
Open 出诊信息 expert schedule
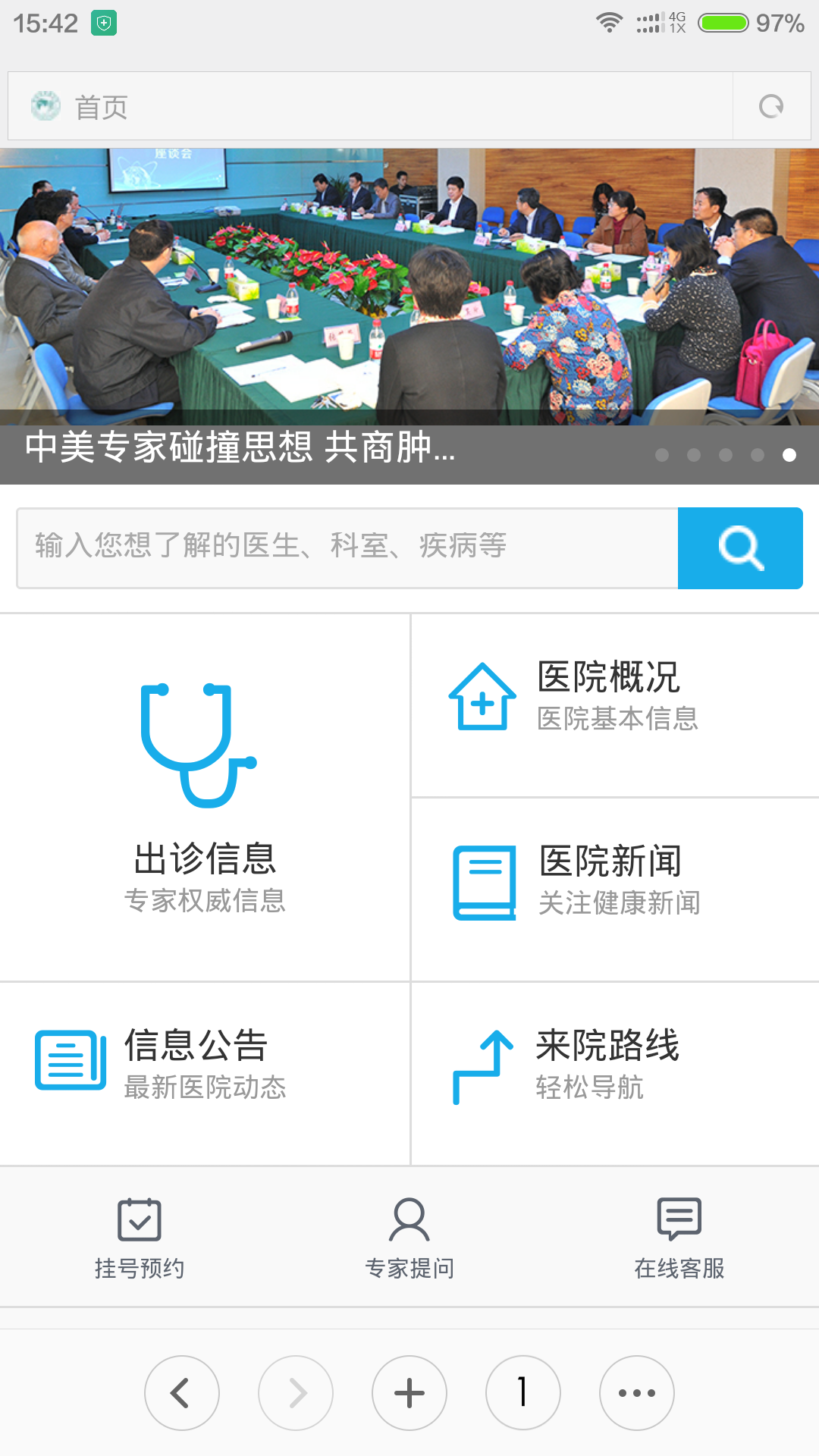point(205,798)
